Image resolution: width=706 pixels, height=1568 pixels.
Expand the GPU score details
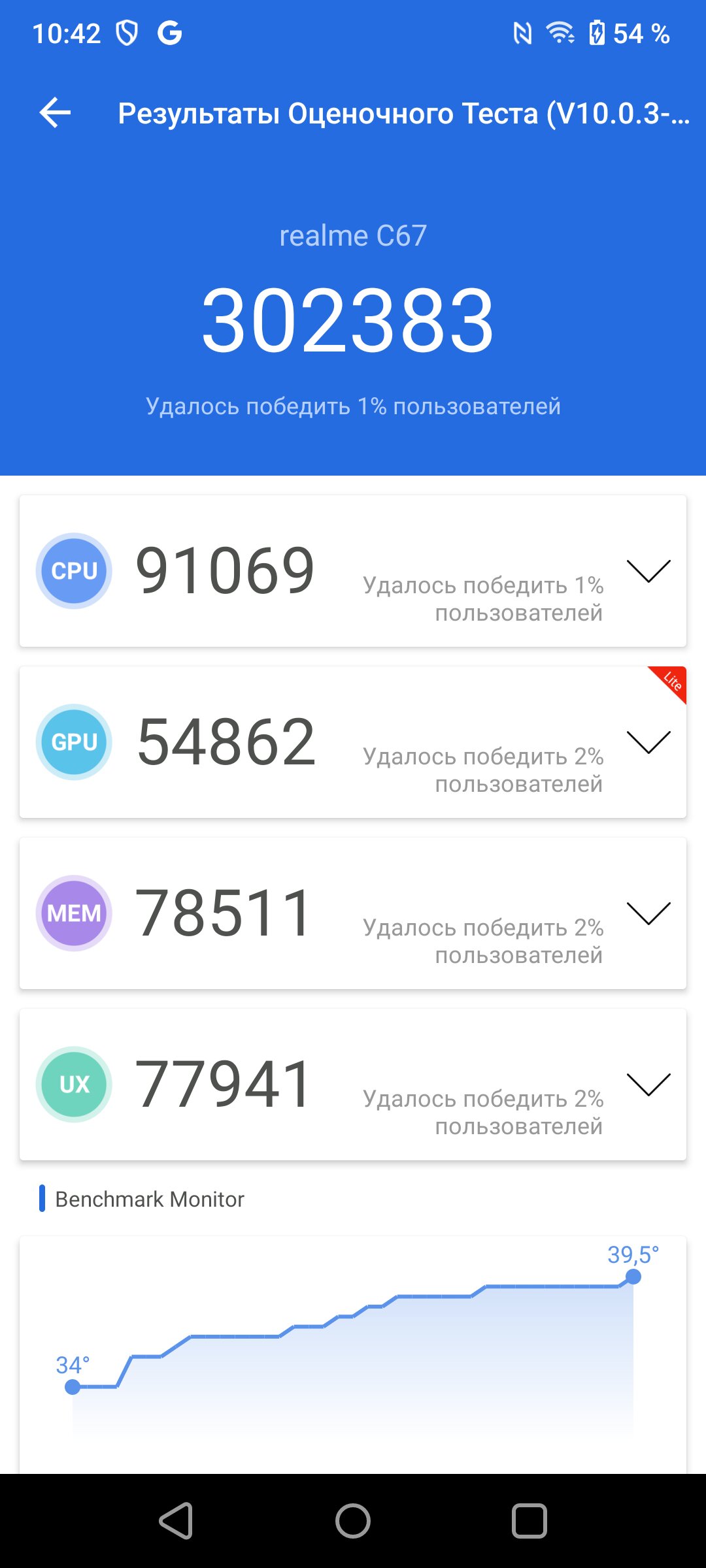[648, 742]
